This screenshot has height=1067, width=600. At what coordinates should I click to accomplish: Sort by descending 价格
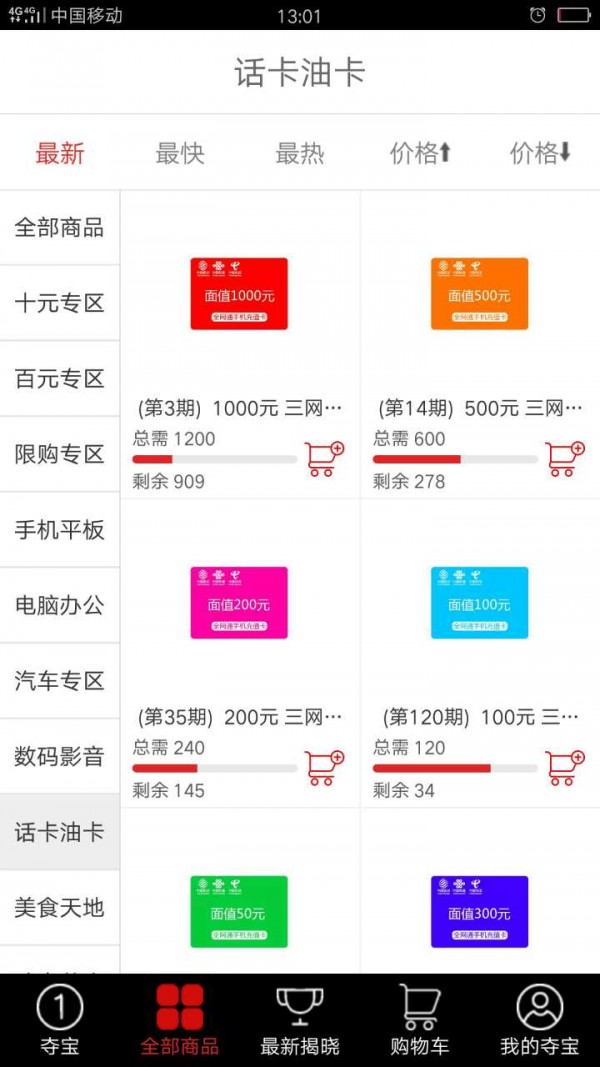click(x=540, y=153)
